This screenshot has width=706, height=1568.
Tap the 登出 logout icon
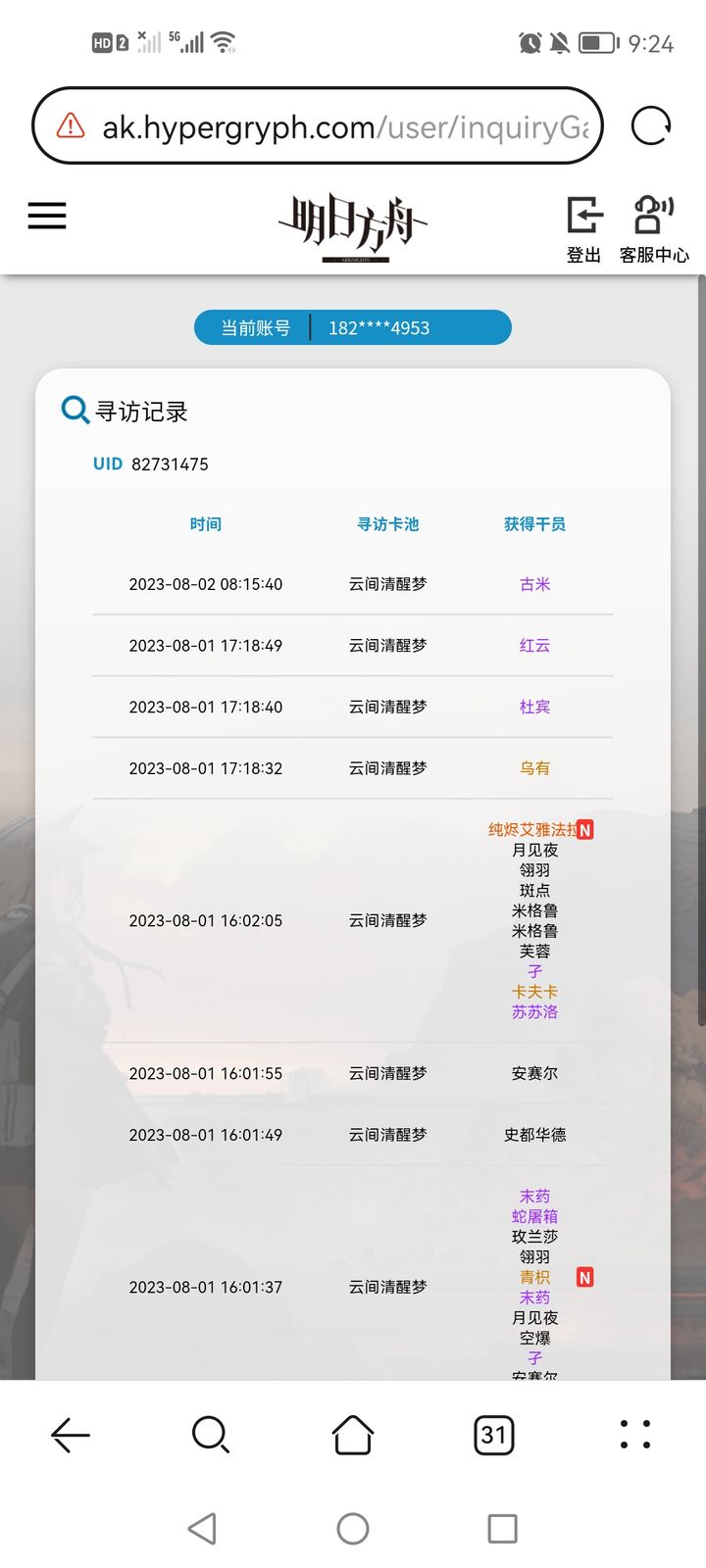coord(584,215)
